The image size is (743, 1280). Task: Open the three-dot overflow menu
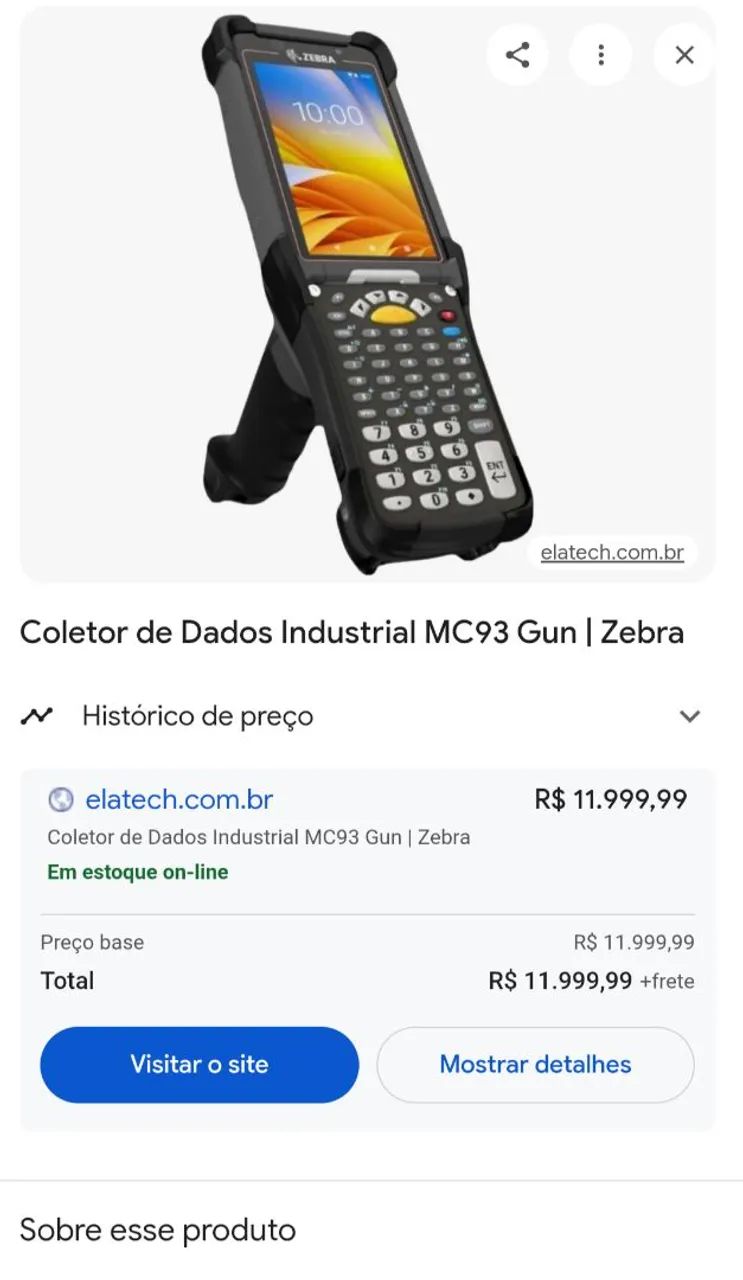[600, 55]
